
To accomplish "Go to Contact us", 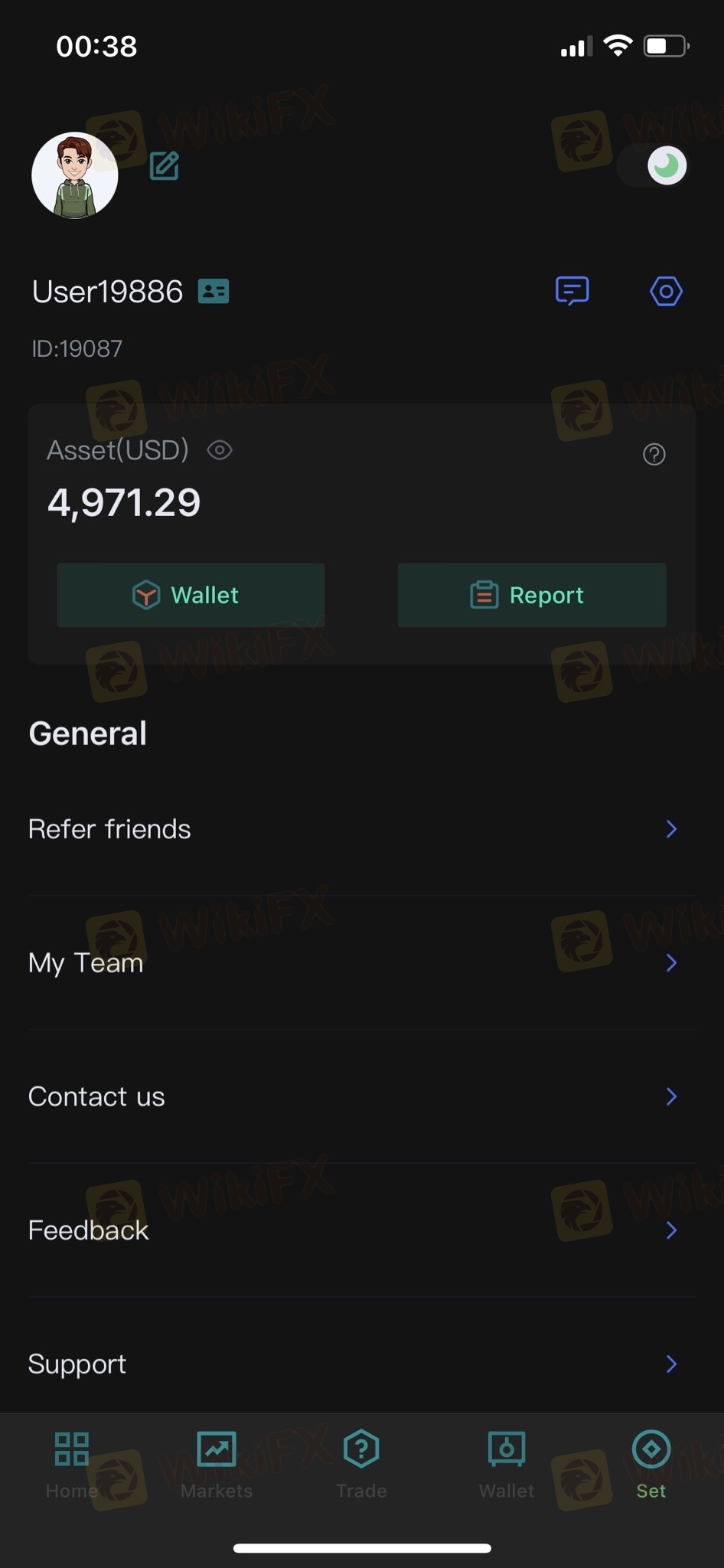I will coord(362,1096).
